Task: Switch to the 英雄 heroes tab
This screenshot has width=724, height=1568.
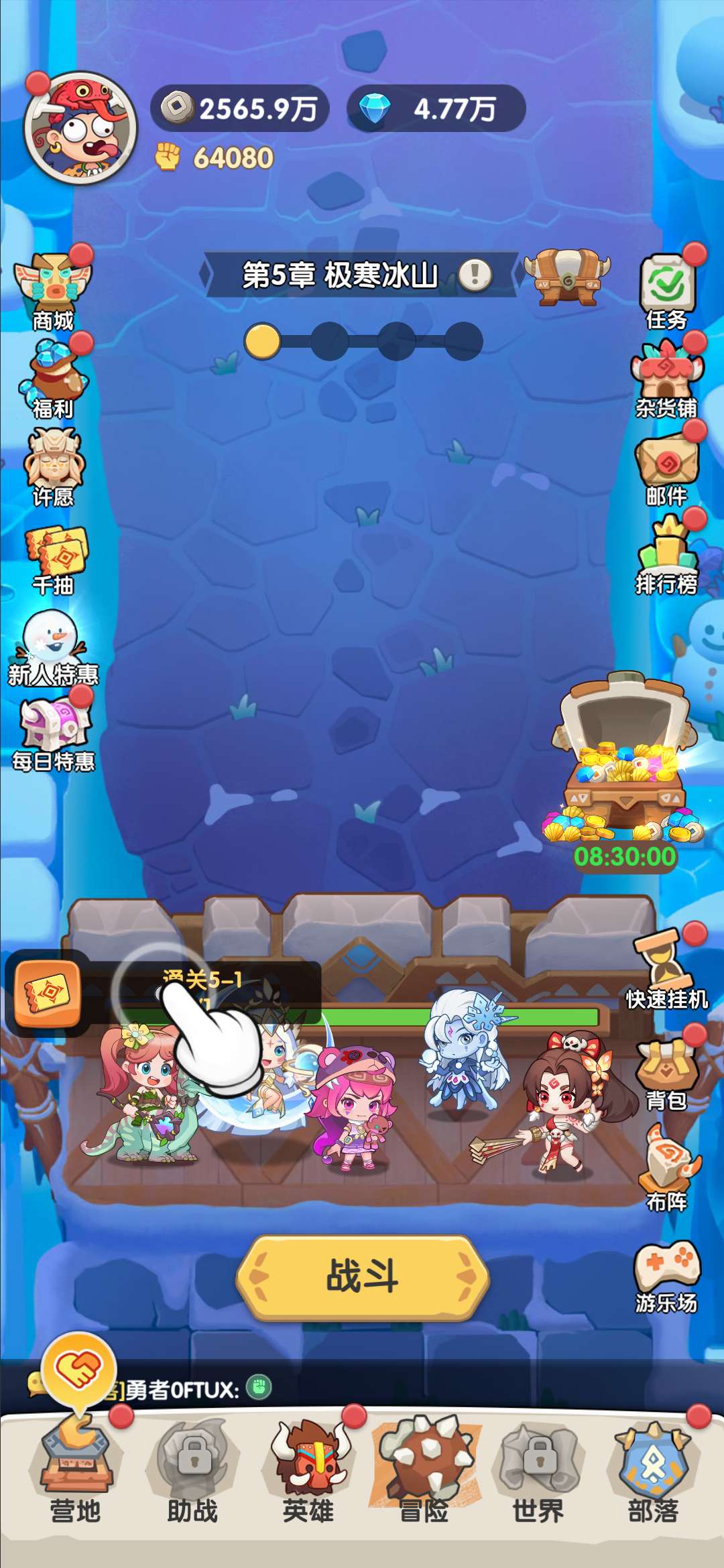Action: (308, 1474)
